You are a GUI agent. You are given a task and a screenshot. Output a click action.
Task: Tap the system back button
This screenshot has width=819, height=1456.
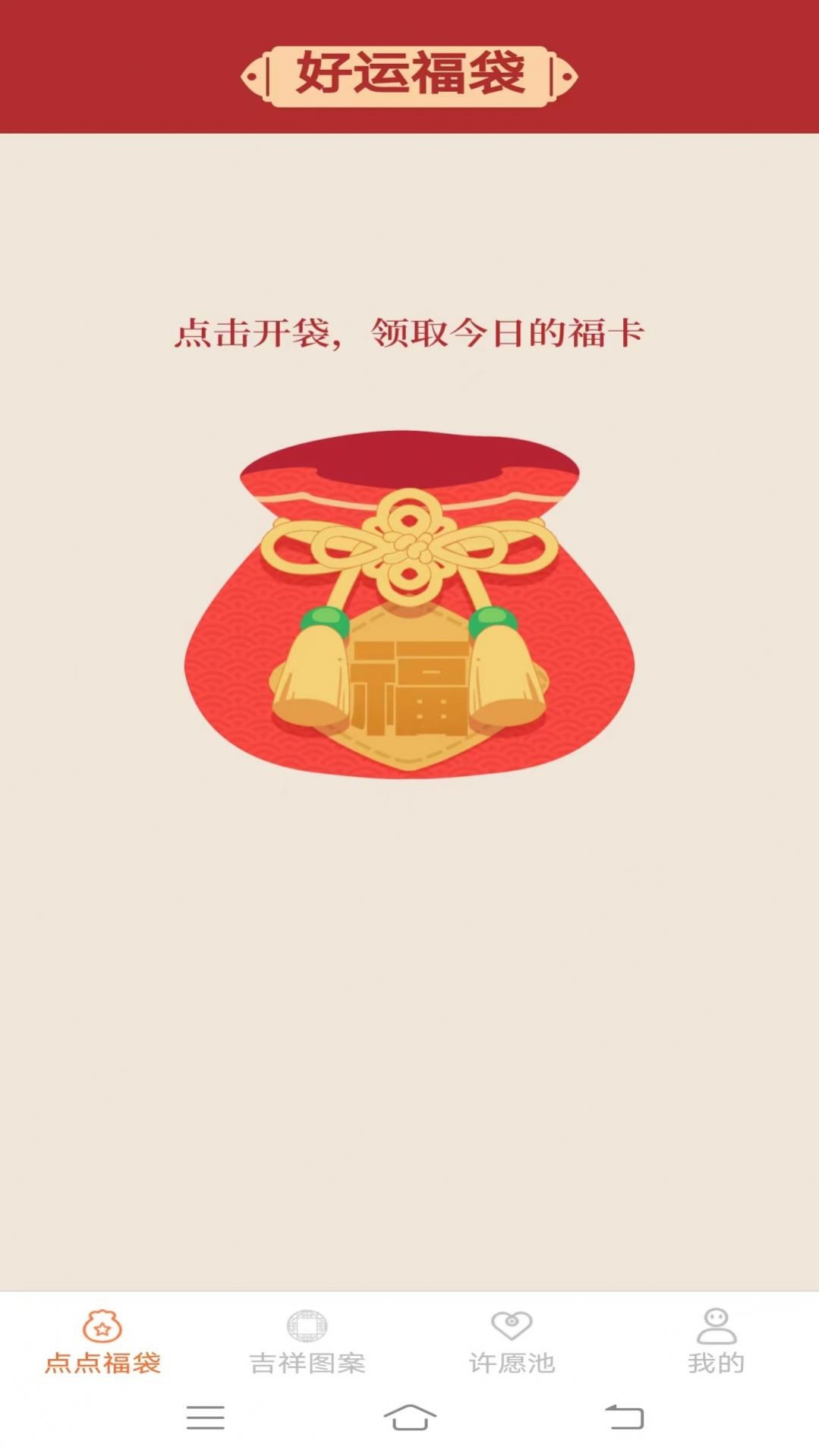[624, 1417]
